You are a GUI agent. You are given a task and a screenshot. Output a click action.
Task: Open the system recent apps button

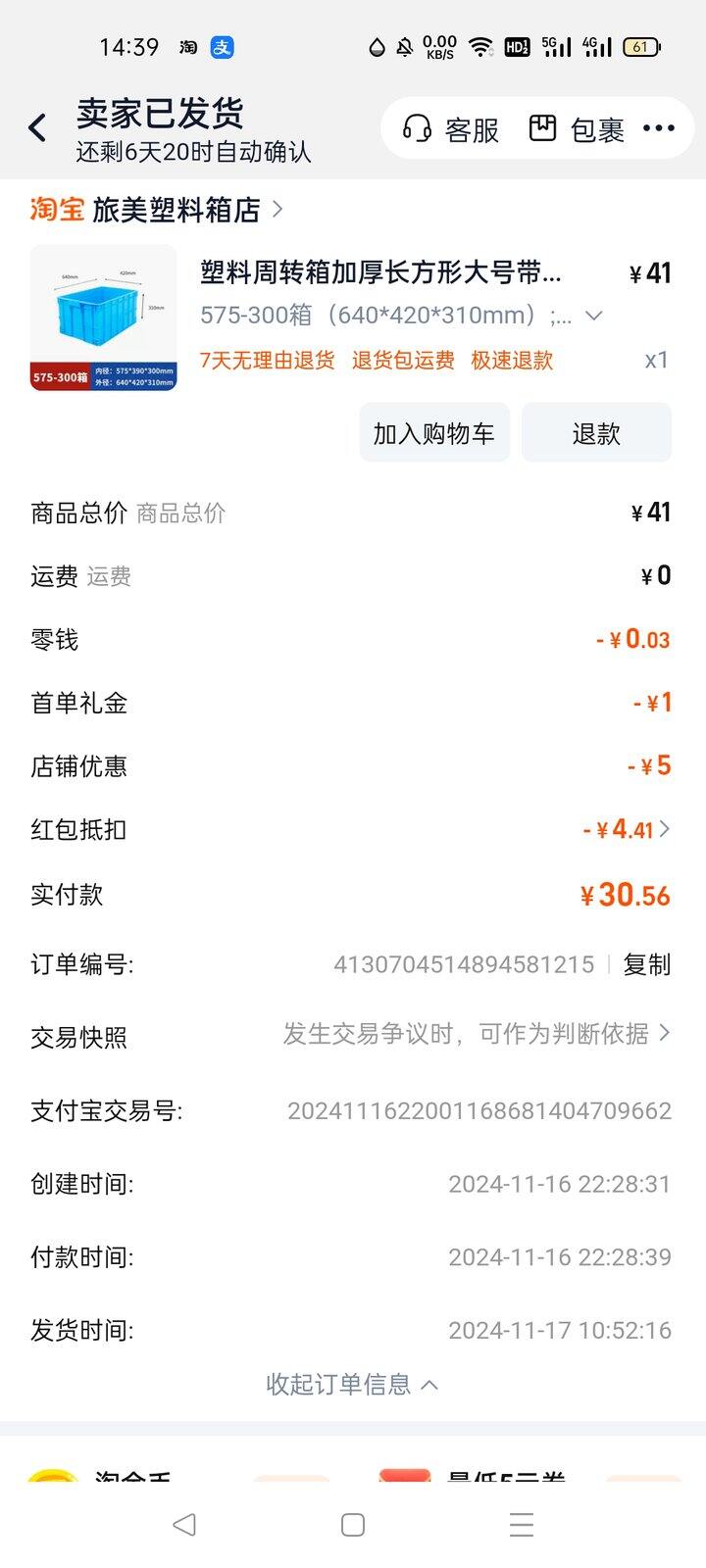pos(522,1525)
